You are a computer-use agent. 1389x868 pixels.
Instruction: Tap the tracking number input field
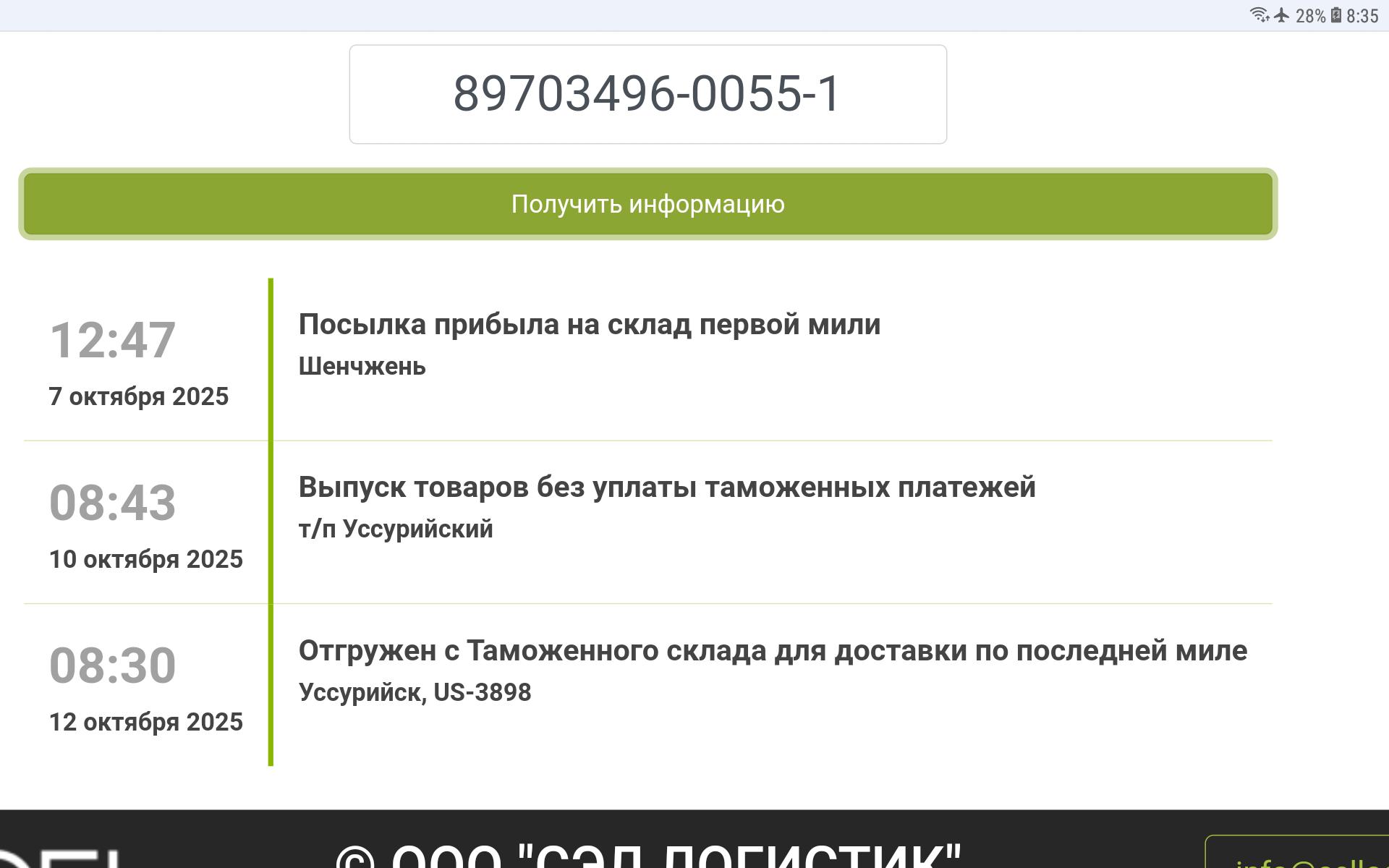point(647,95)
